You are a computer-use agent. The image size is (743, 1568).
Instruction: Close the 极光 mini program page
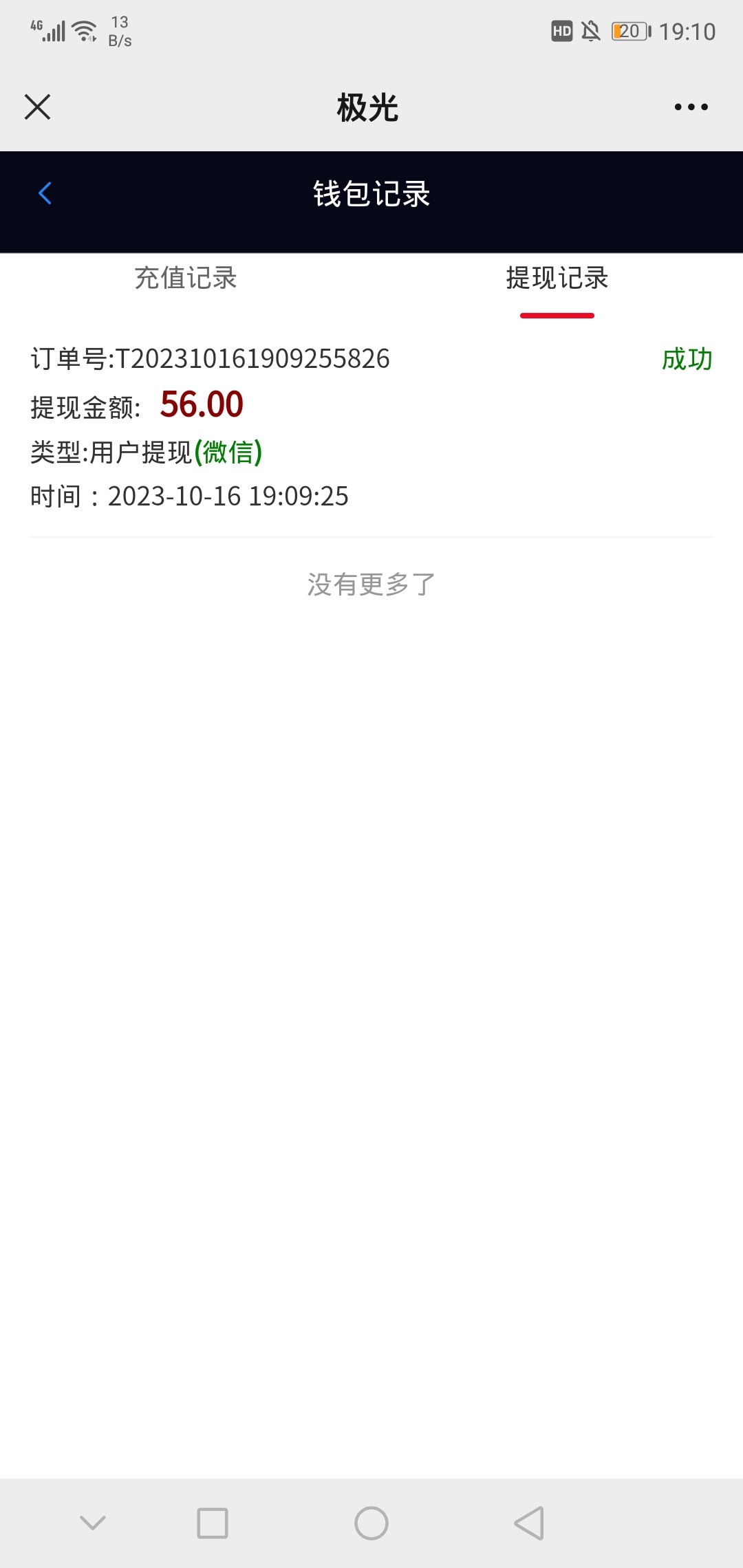pyautogui.click(x=37, y=107)
